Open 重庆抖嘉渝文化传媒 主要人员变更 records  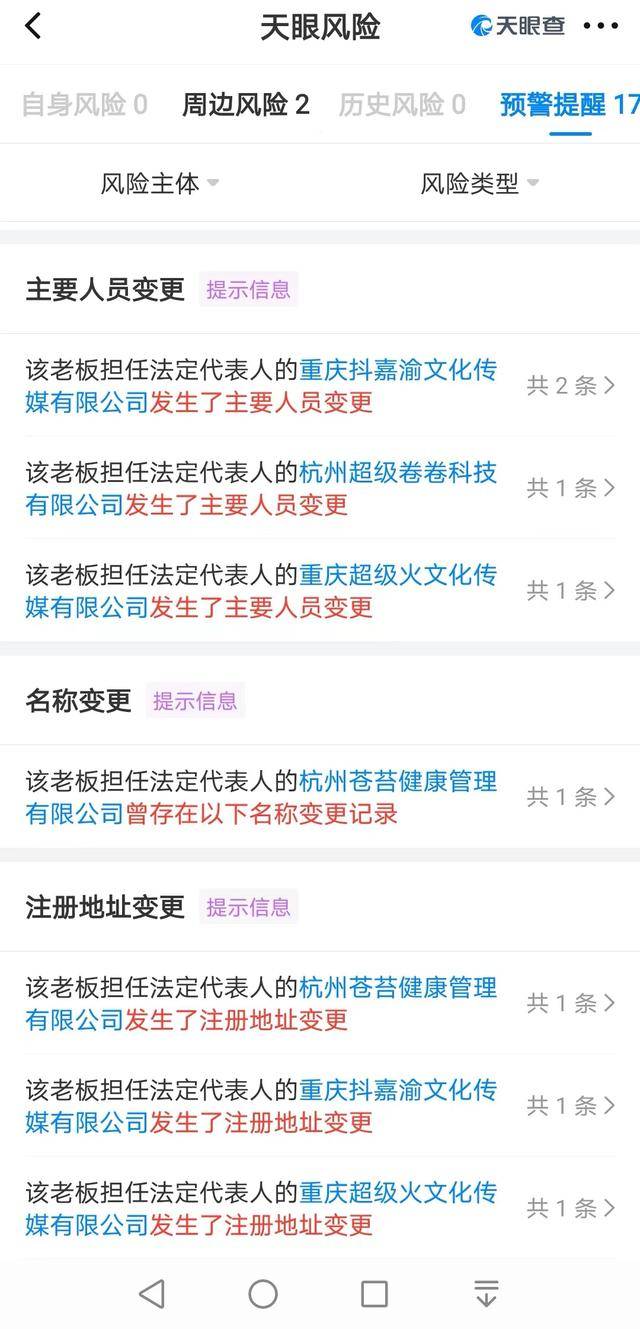[x=320, y=386]
